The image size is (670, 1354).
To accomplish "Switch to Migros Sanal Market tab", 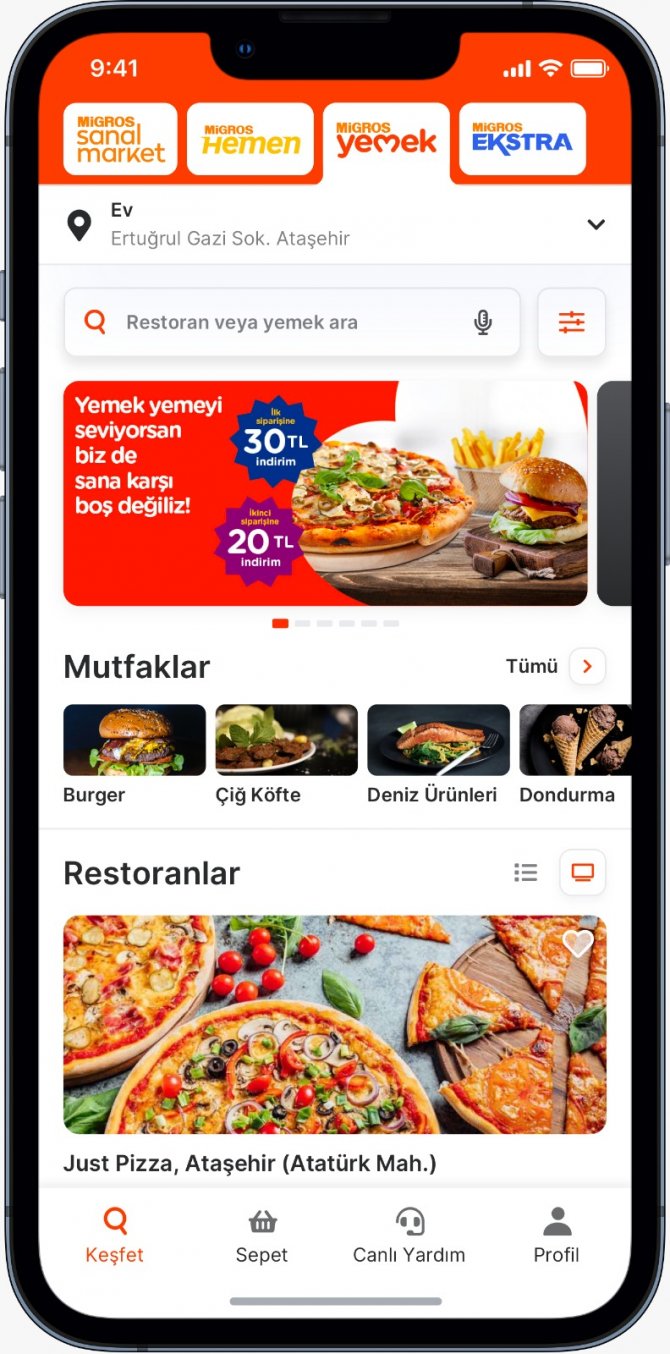I will click(120, 140).
